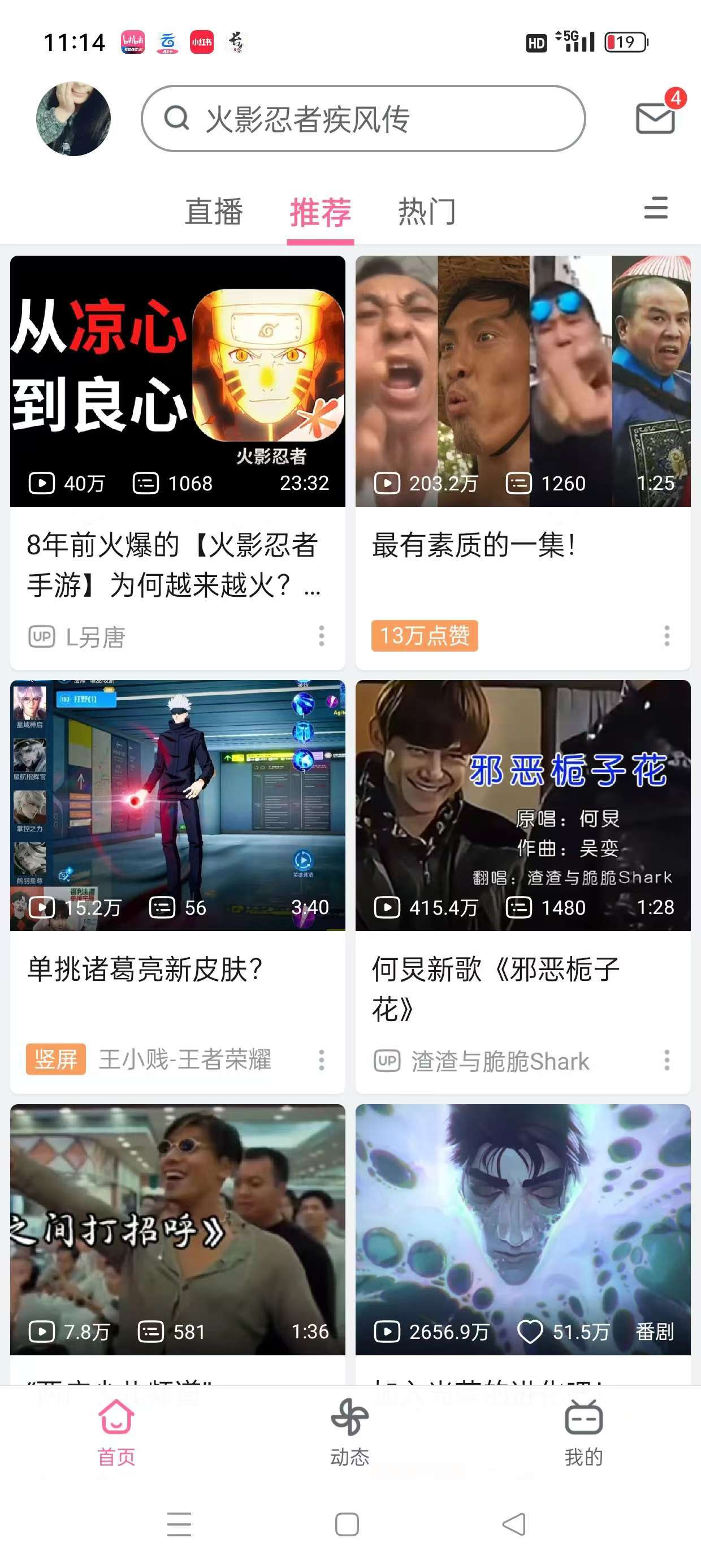Tap the search box showing 火影忍者疾风传
Image resolution: width=701 pixels, height=1568 pixels.
(x=364, y=119)
